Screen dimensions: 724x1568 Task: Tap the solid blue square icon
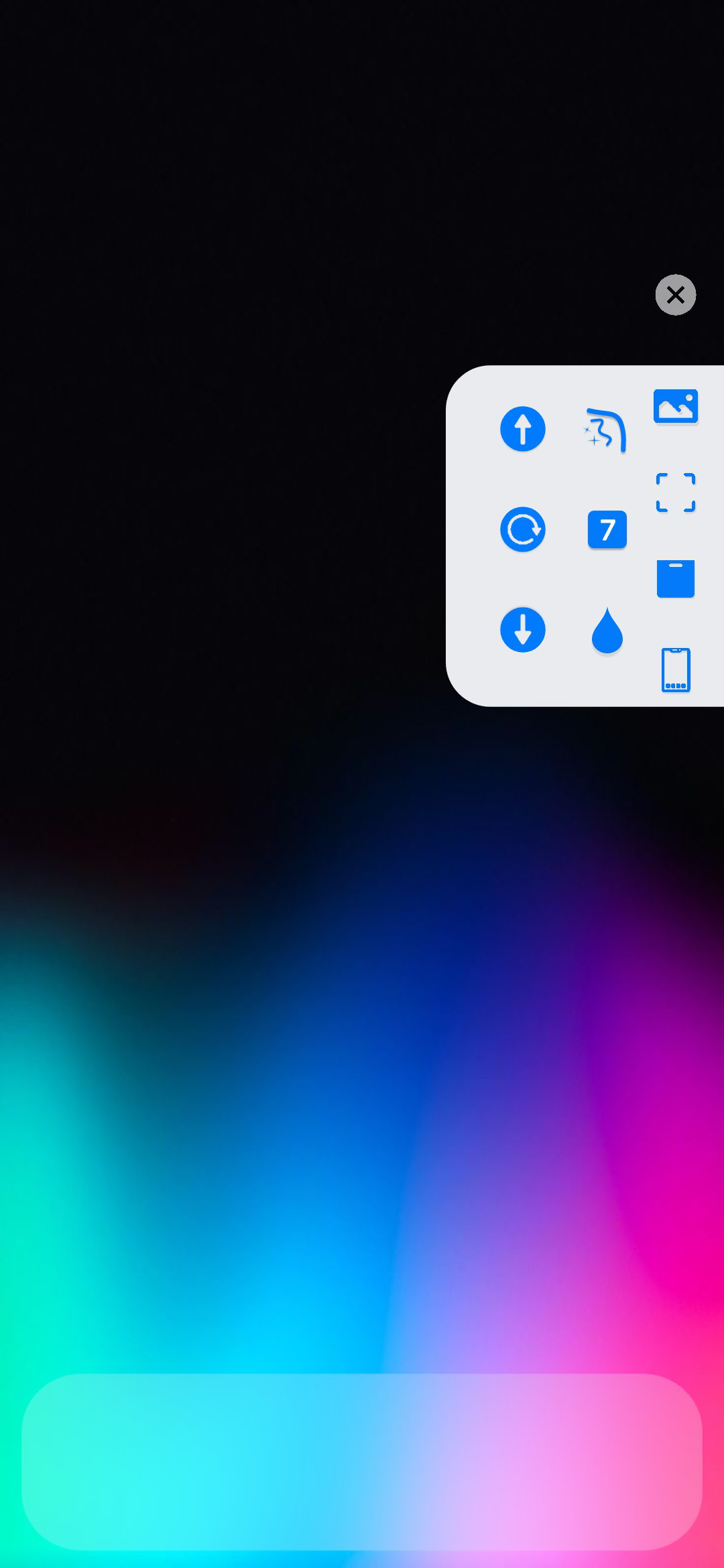pos(676,579)
